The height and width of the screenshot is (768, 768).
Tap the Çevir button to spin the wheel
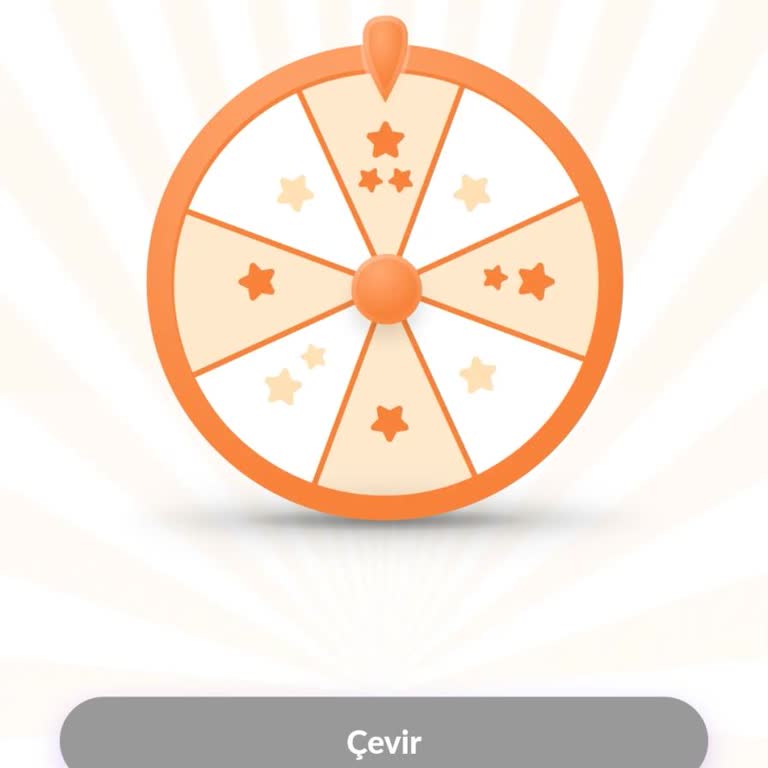tap(384, 741)
